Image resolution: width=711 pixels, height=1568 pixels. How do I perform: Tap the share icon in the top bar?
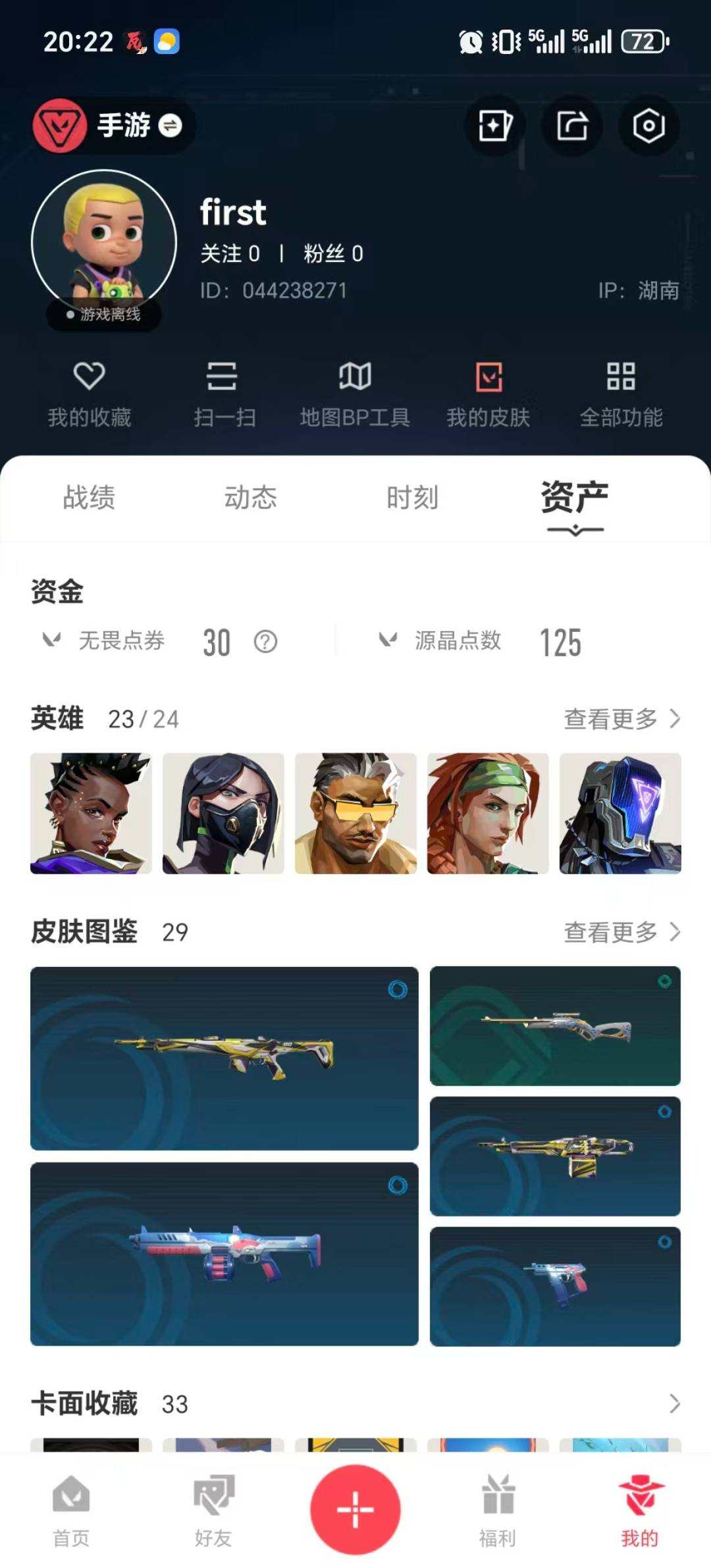coord(572,126)
